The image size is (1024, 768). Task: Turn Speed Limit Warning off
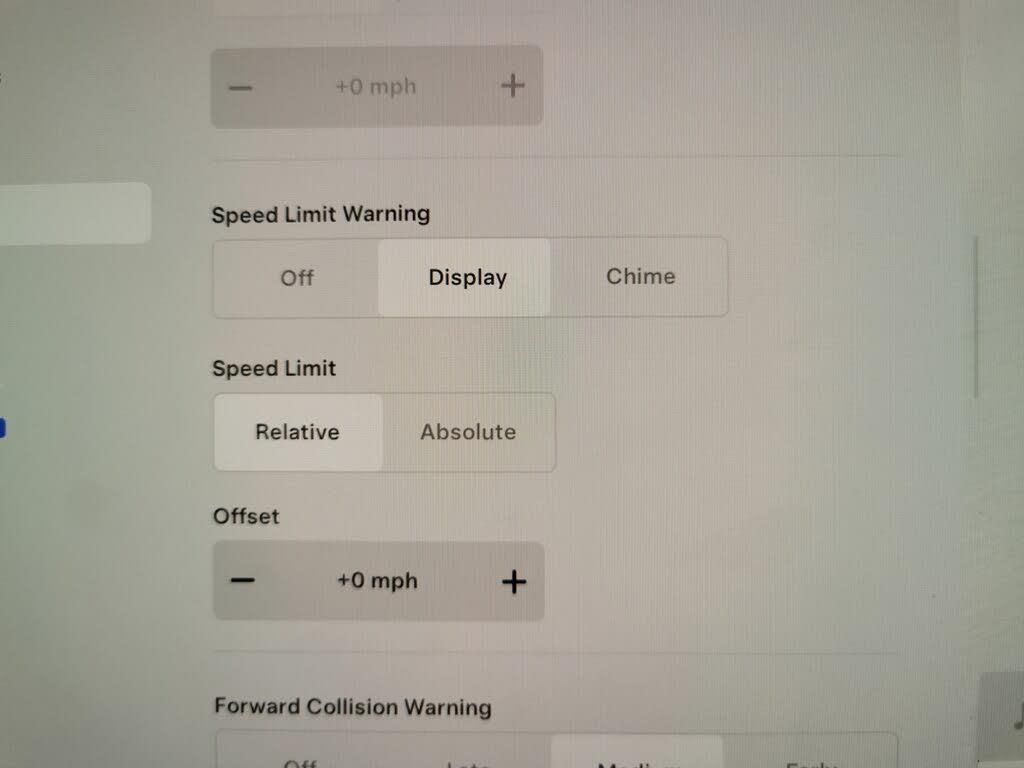pyautogui.click(x=297, y=278)
